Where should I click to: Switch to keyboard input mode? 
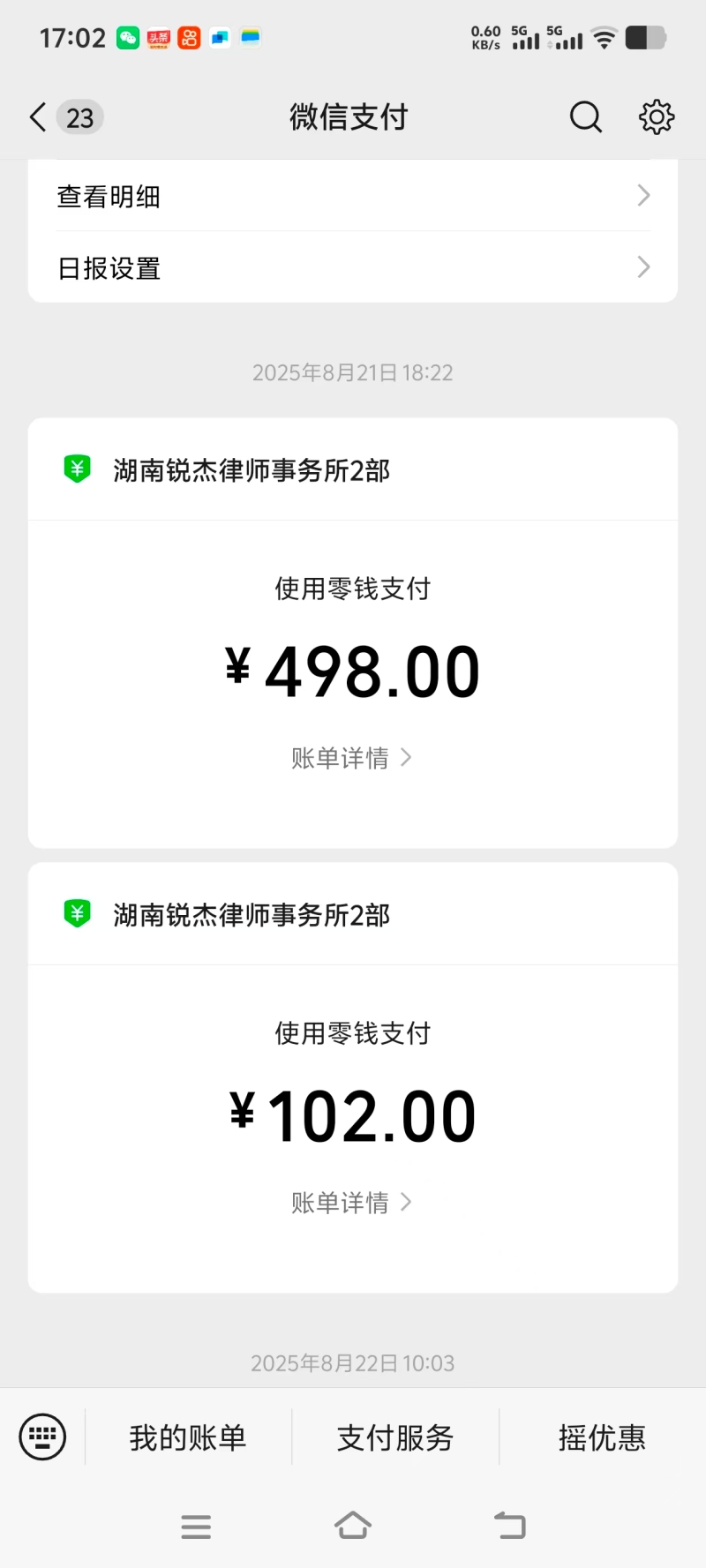[42, 1437]
